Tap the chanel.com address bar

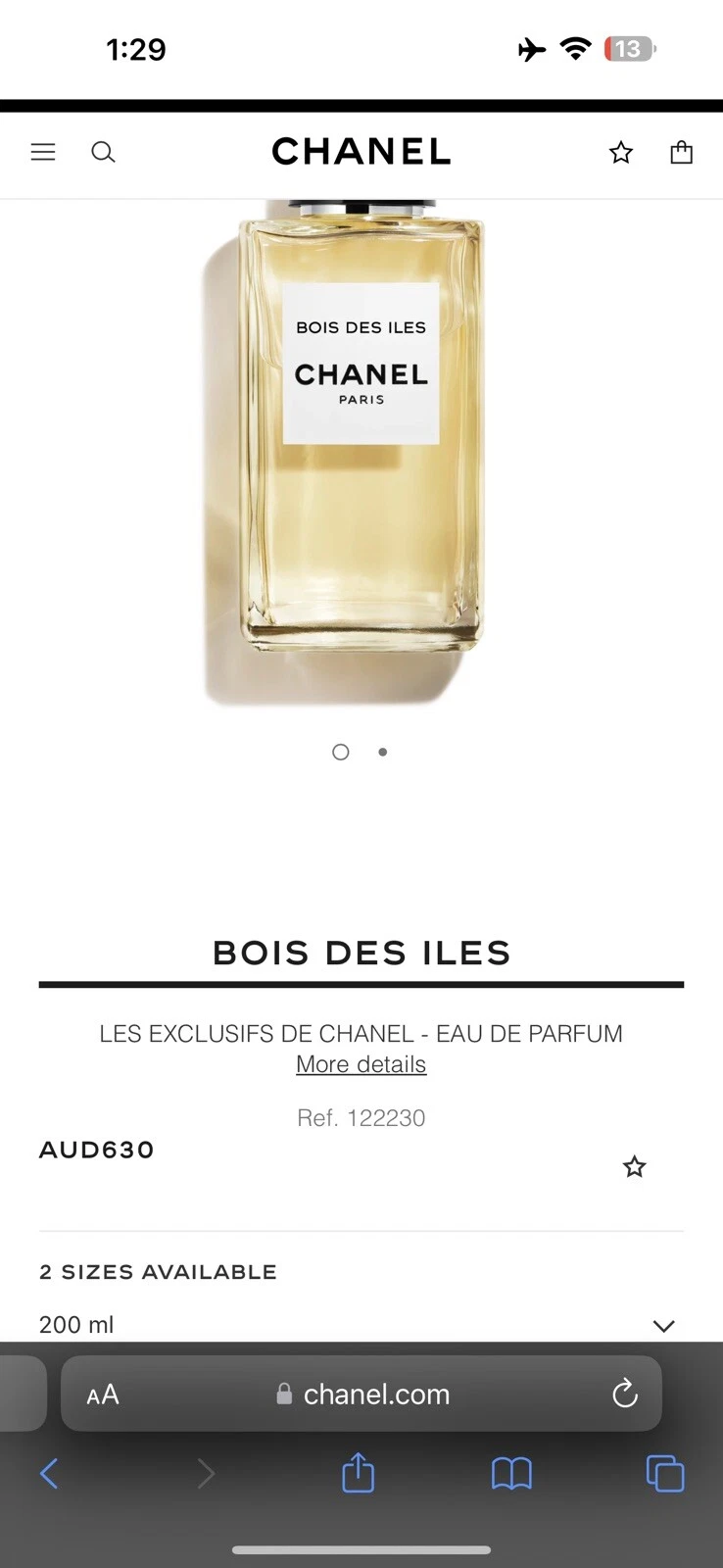pyautogui.click(x=362, y=1395)
